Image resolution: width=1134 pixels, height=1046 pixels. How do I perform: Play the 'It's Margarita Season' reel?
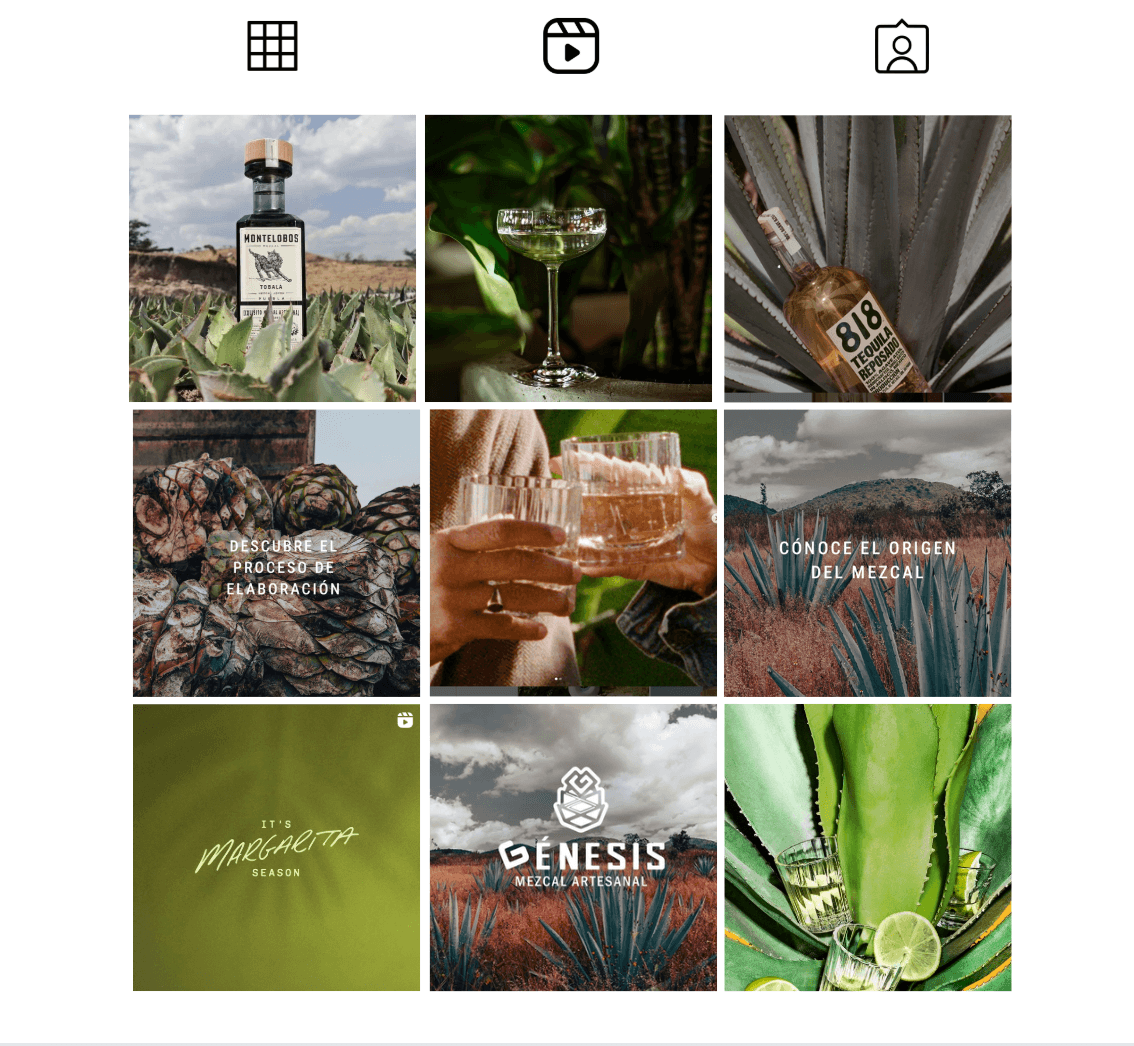pos(276,847)
